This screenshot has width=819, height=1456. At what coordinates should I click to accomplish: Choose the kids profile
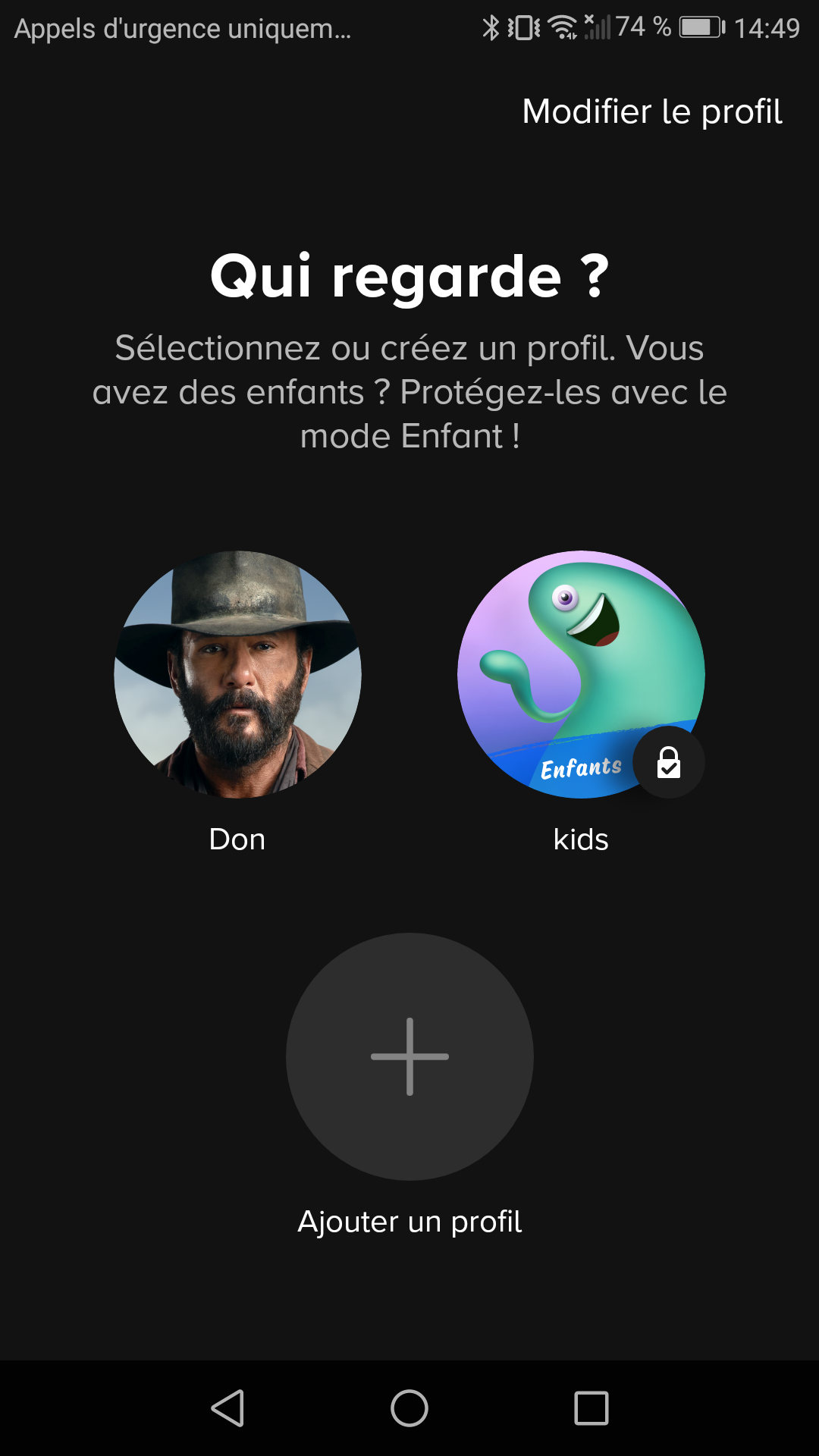581,674
